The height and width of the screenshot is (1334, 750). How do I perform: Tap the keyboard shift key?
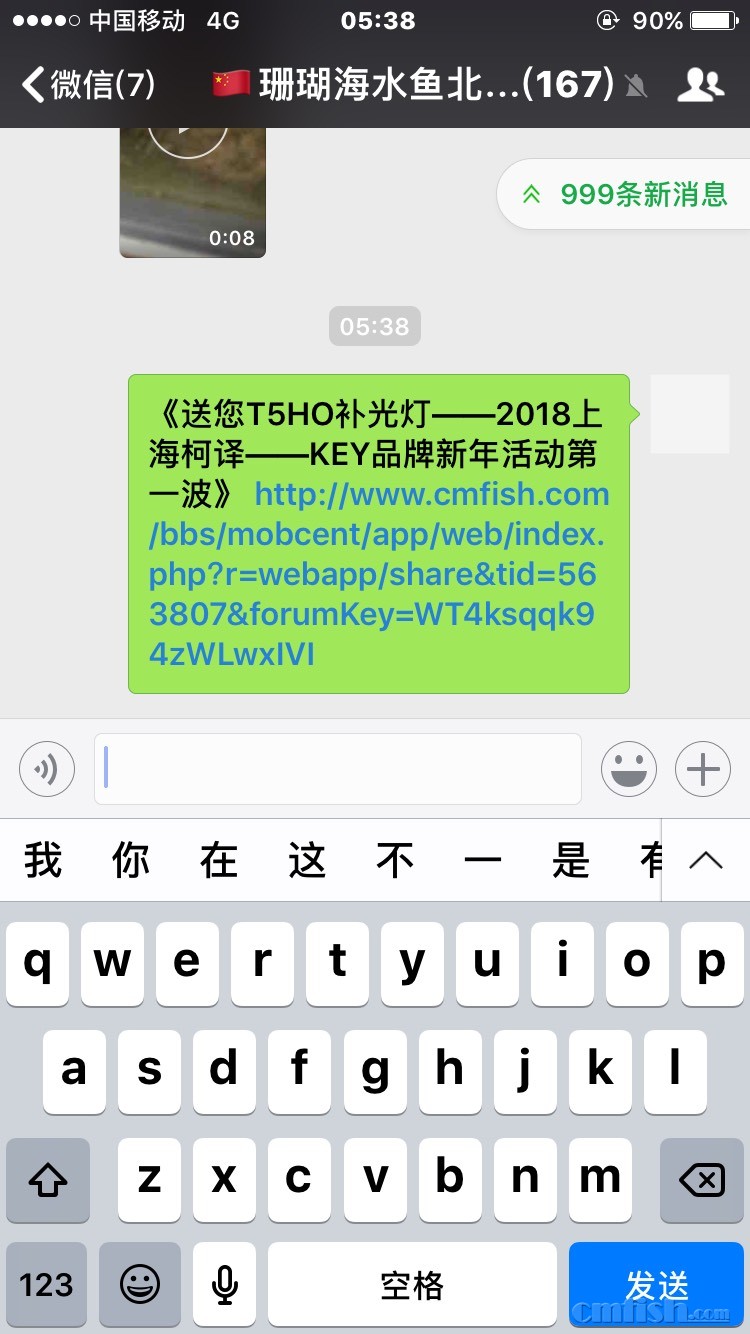click(x=47, y=1180)
